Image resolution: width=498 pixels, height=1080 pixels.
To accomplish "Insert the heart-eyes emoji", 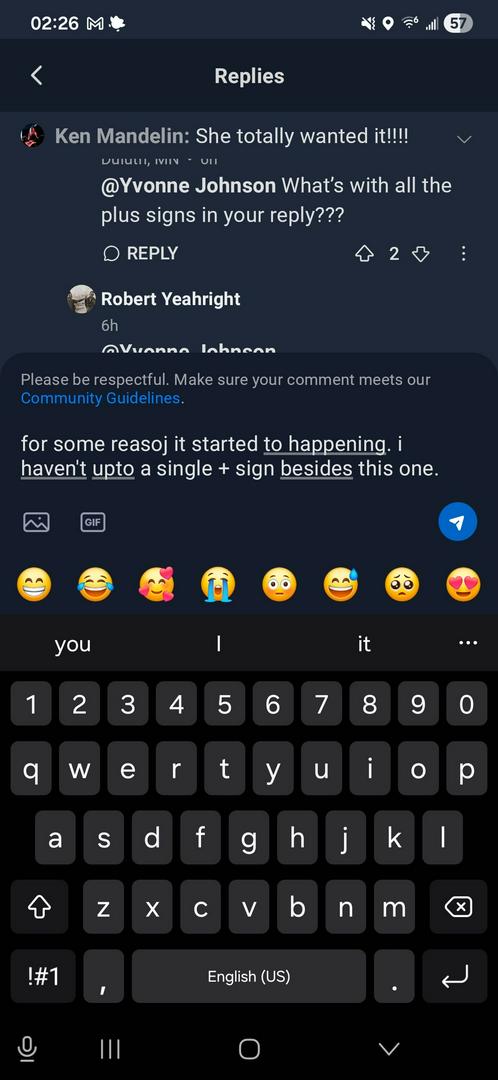I will (x=463, y=585).
